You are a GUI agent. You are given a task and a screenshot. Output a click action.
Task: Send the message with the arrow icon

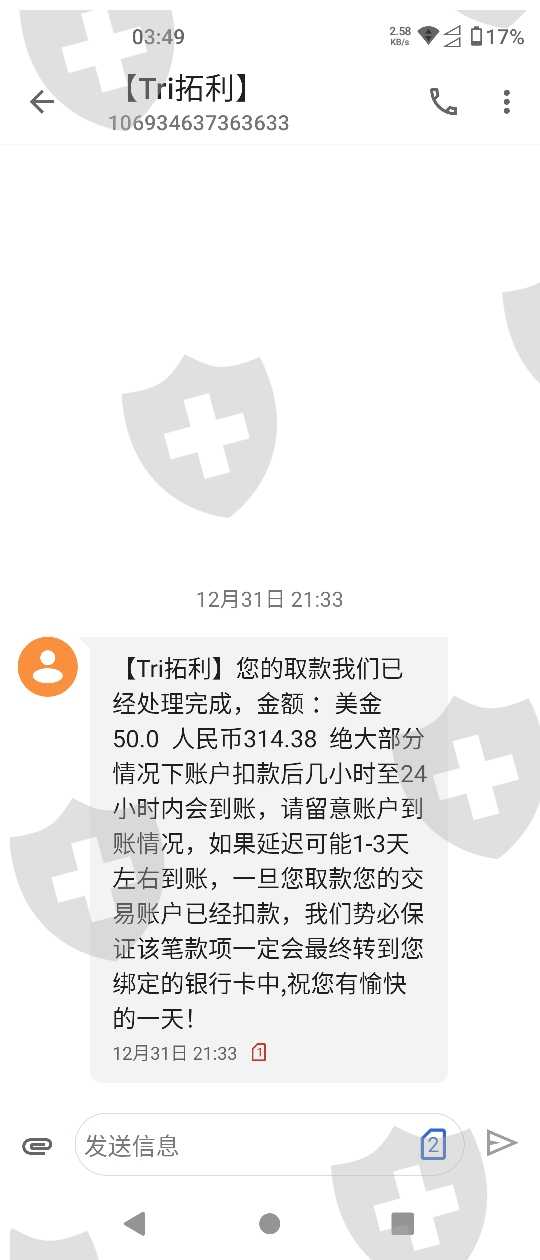click(x=501, y=1143)
